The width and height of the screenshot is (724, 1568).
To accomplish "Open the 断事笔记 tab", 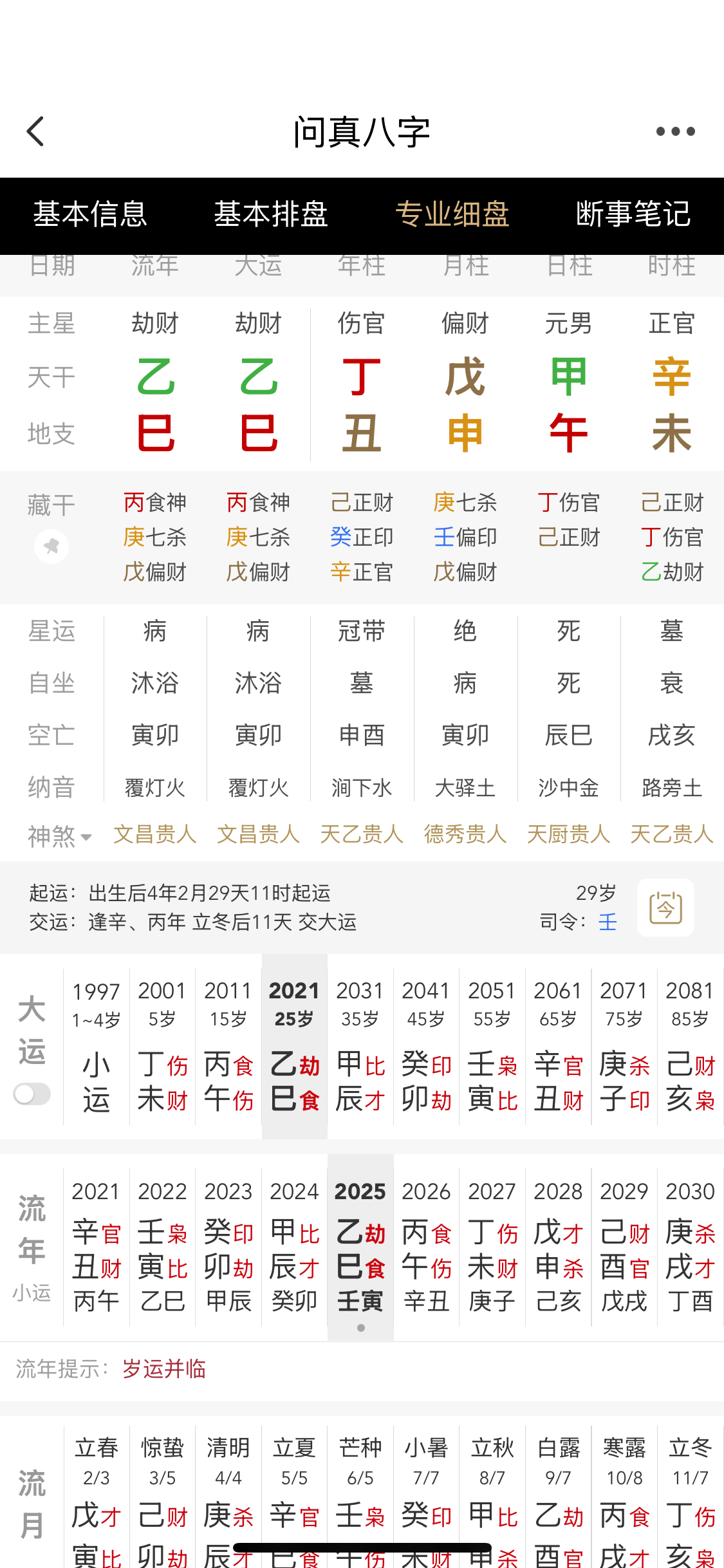I will [633, 214].
